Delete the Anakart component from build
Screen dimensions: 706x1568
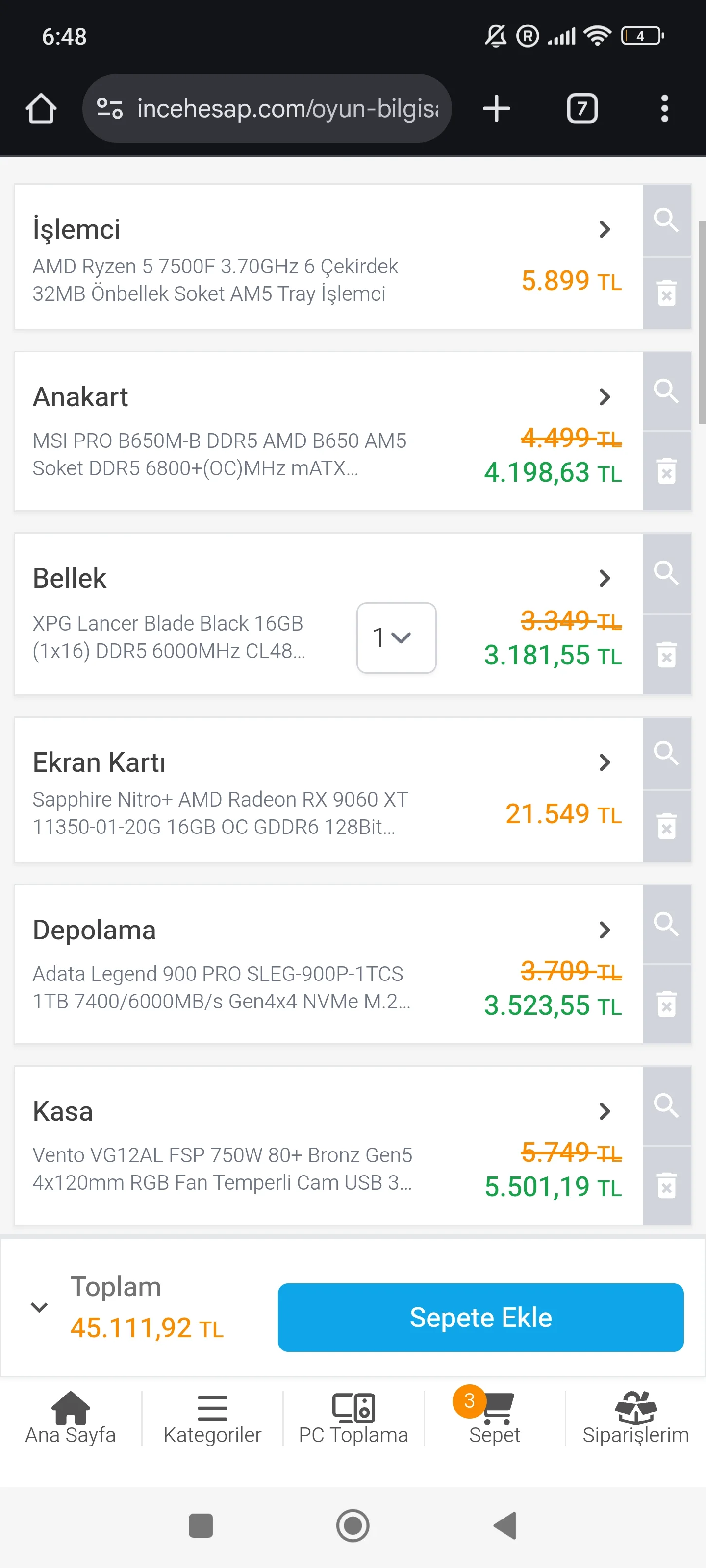666,471
